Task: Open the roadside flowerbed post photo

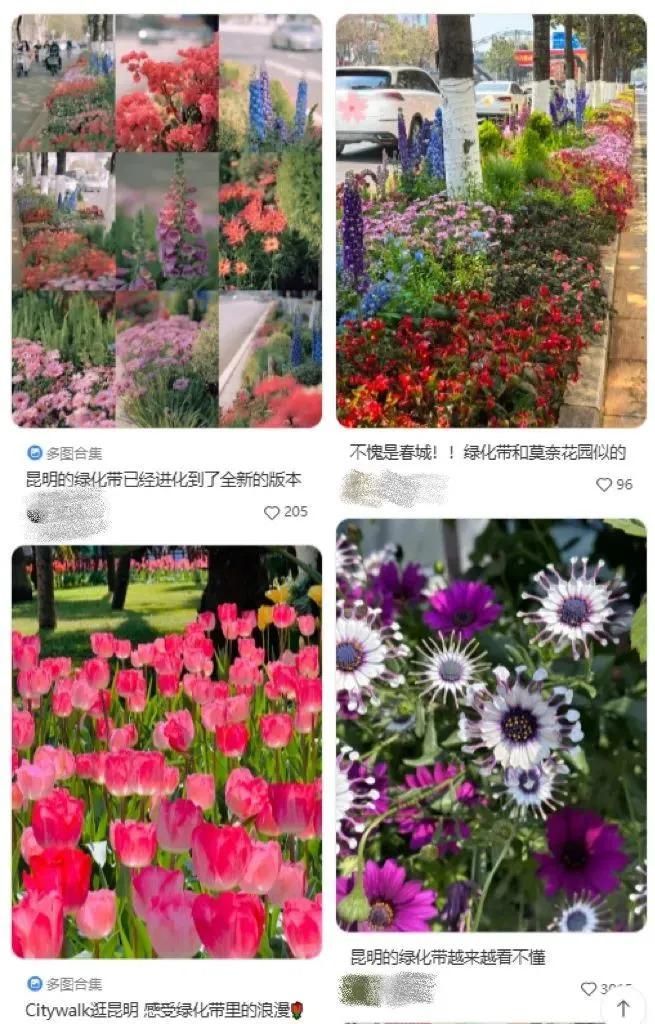Action: pos(491,220)
